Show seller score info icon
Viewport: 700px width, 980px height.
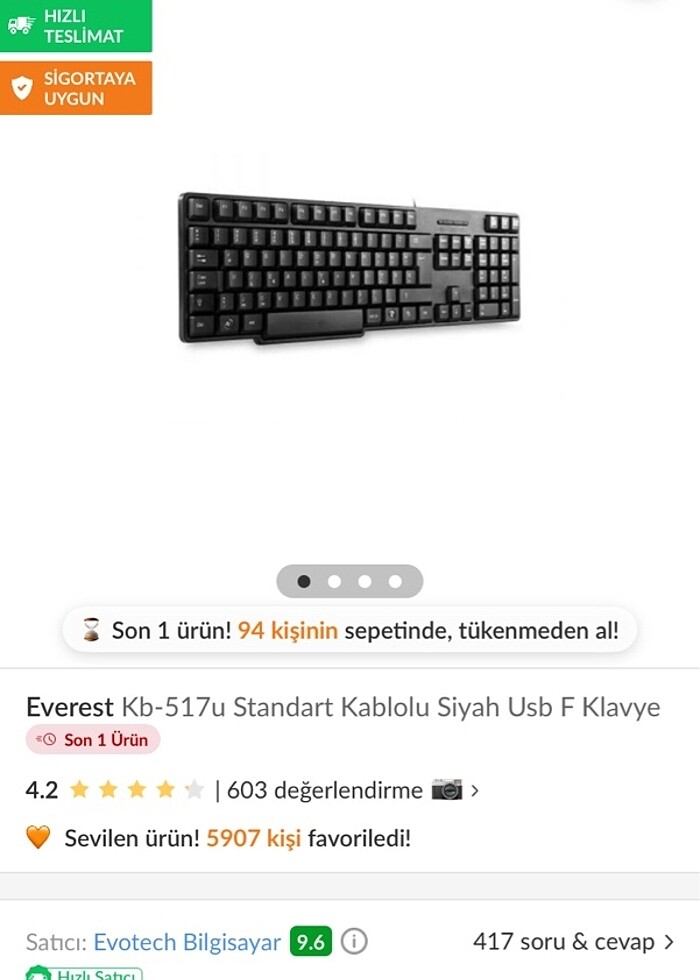(354, 942)
